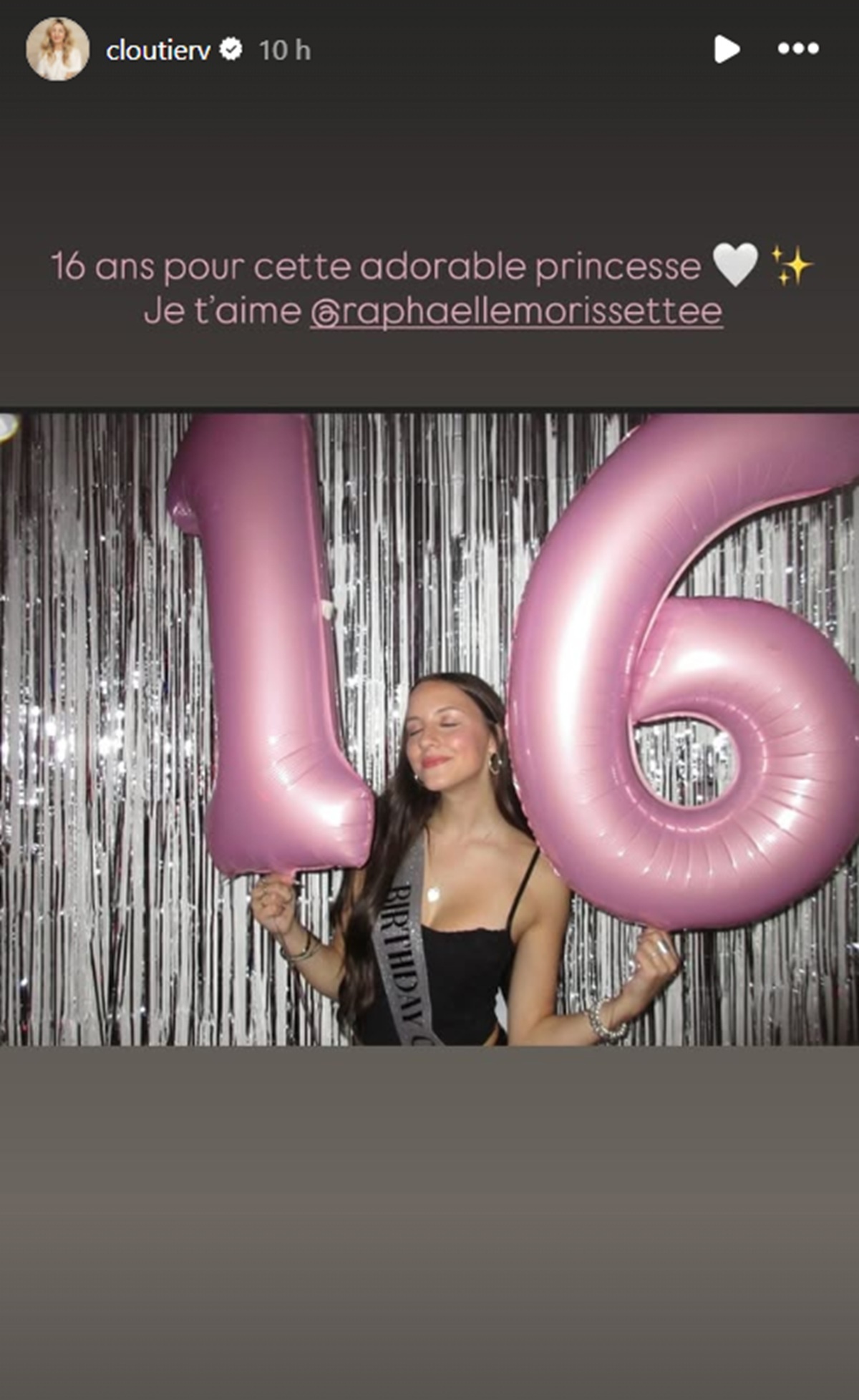Screen dimensions: 859x1400
Task: Open the story options menu
Action: pyautogui.click(x=798, y=49)
